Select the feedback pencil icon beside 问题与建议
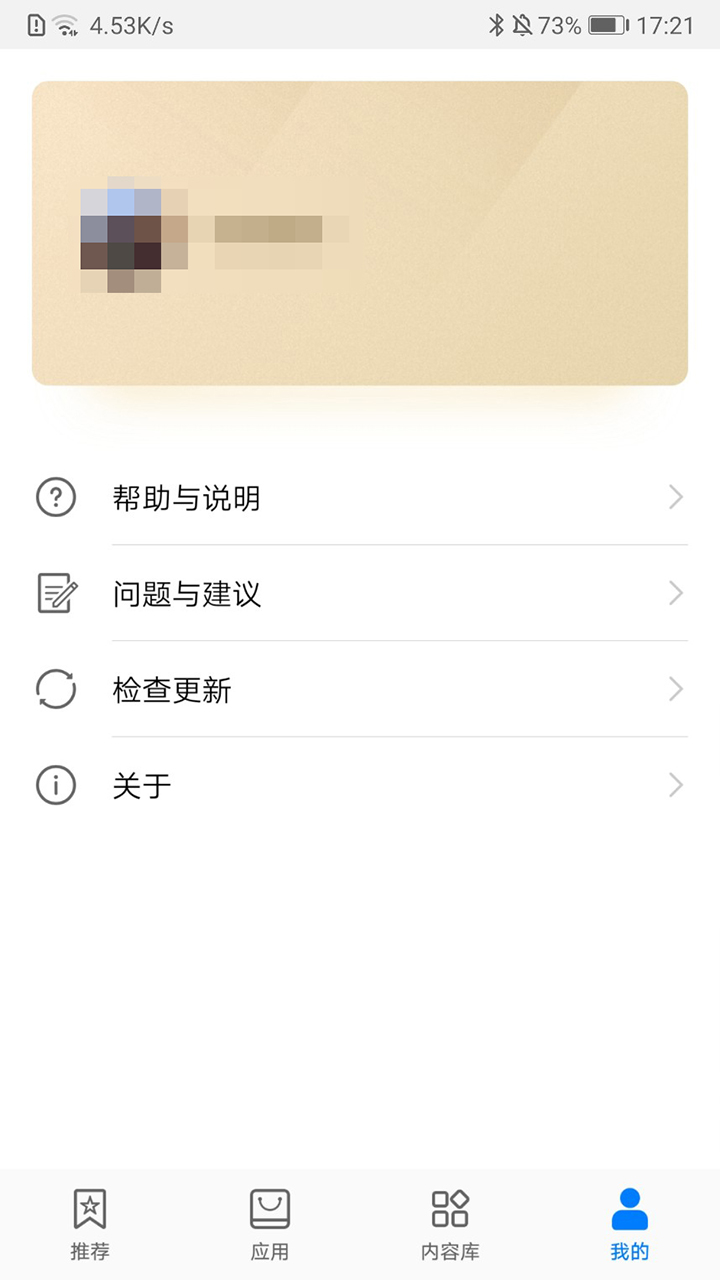The image size is (720, 1280). point(55,593)
